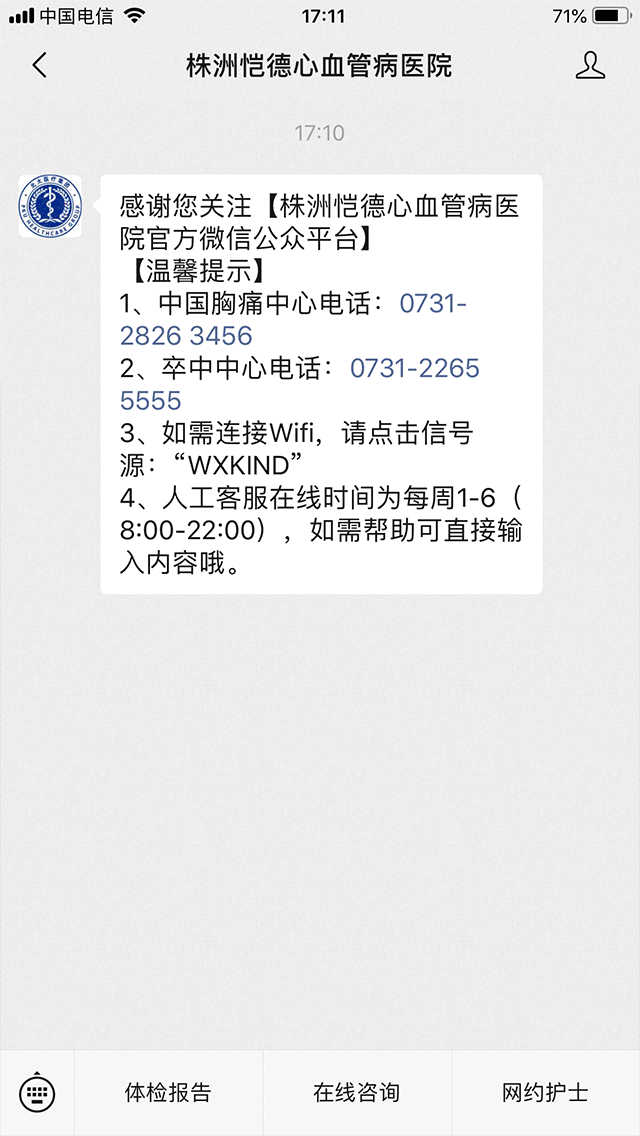Viewport: 640px width, 1136px height.
Task: Open the hospital's avatar in the chat
Action: (x=50, y=206)
